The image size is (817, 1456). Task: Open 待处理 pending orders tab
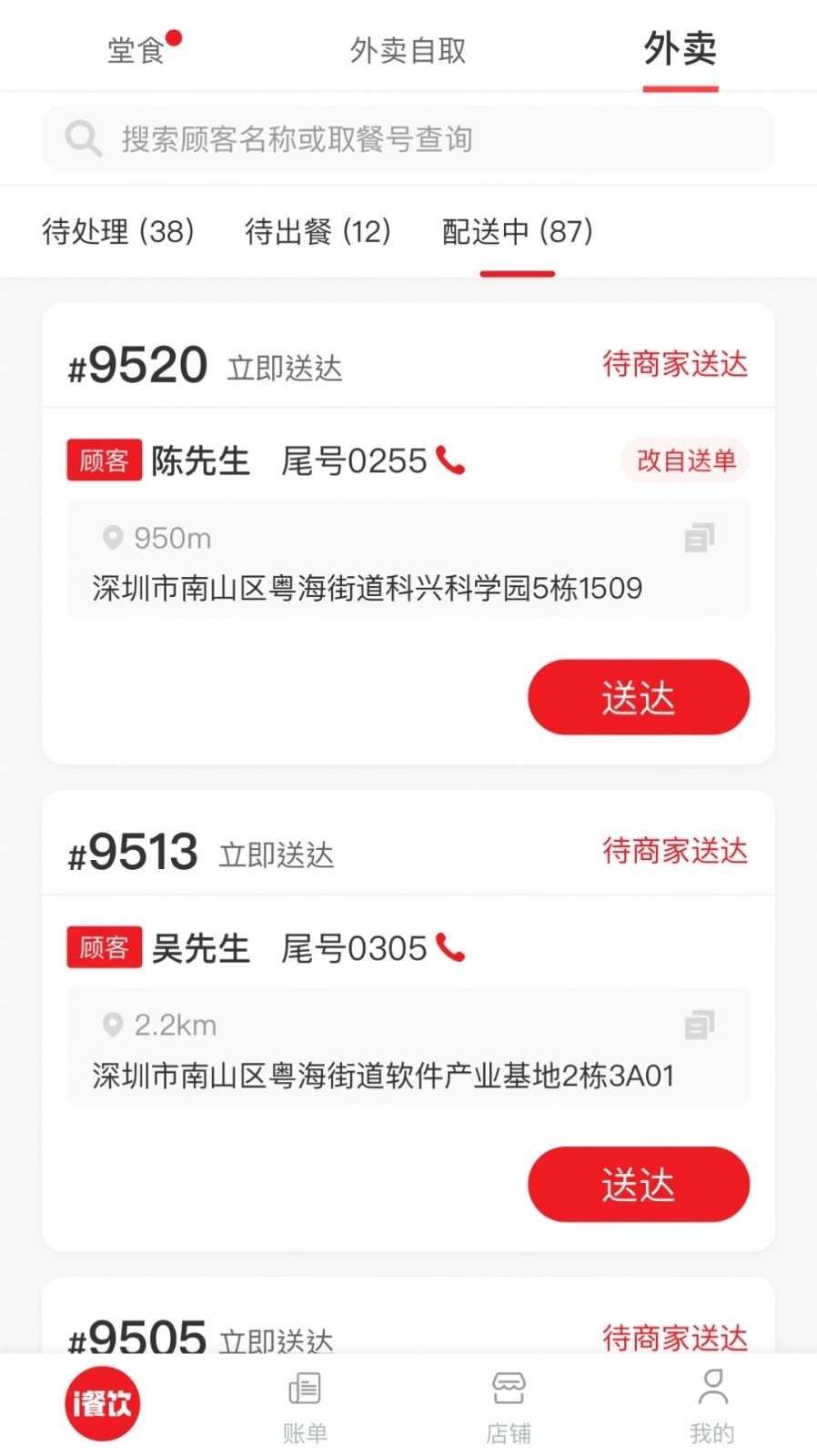pos(118,233)
